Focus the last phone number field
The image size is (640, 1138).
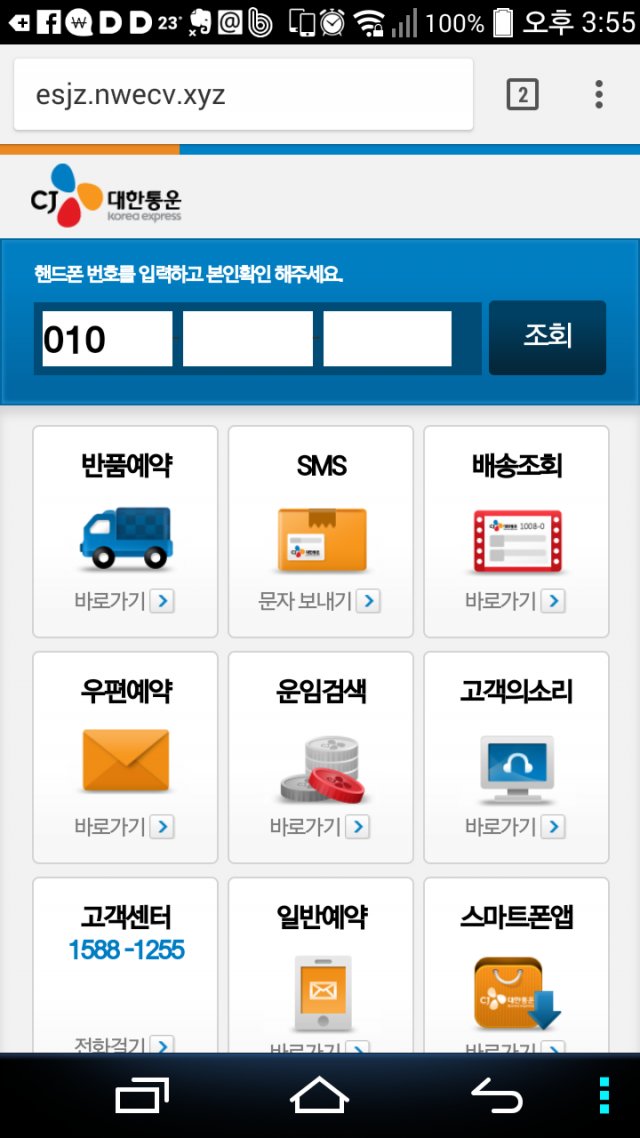point(387,339)
